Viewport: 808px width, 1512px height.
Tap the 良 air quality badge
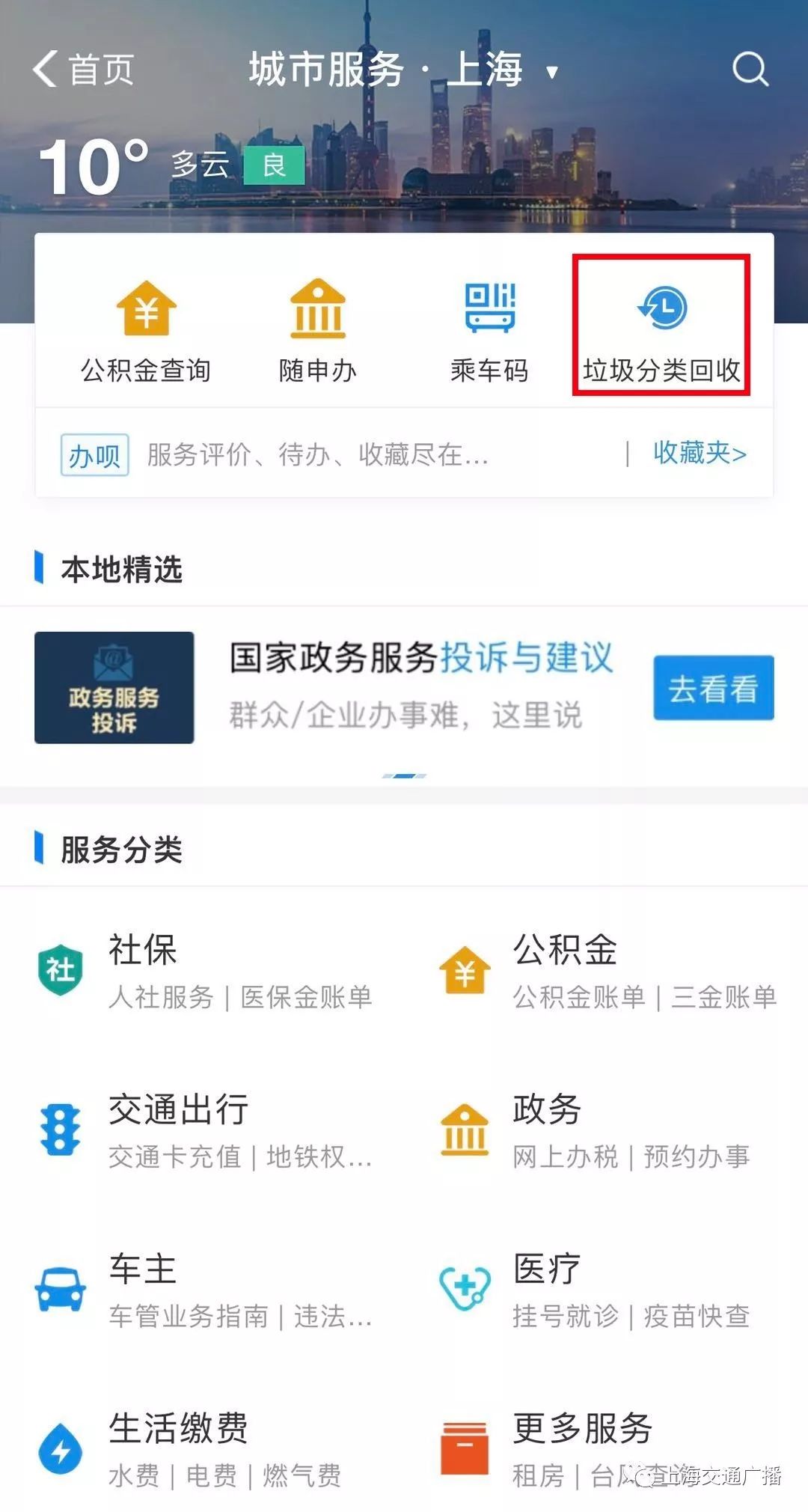(275, 166)
